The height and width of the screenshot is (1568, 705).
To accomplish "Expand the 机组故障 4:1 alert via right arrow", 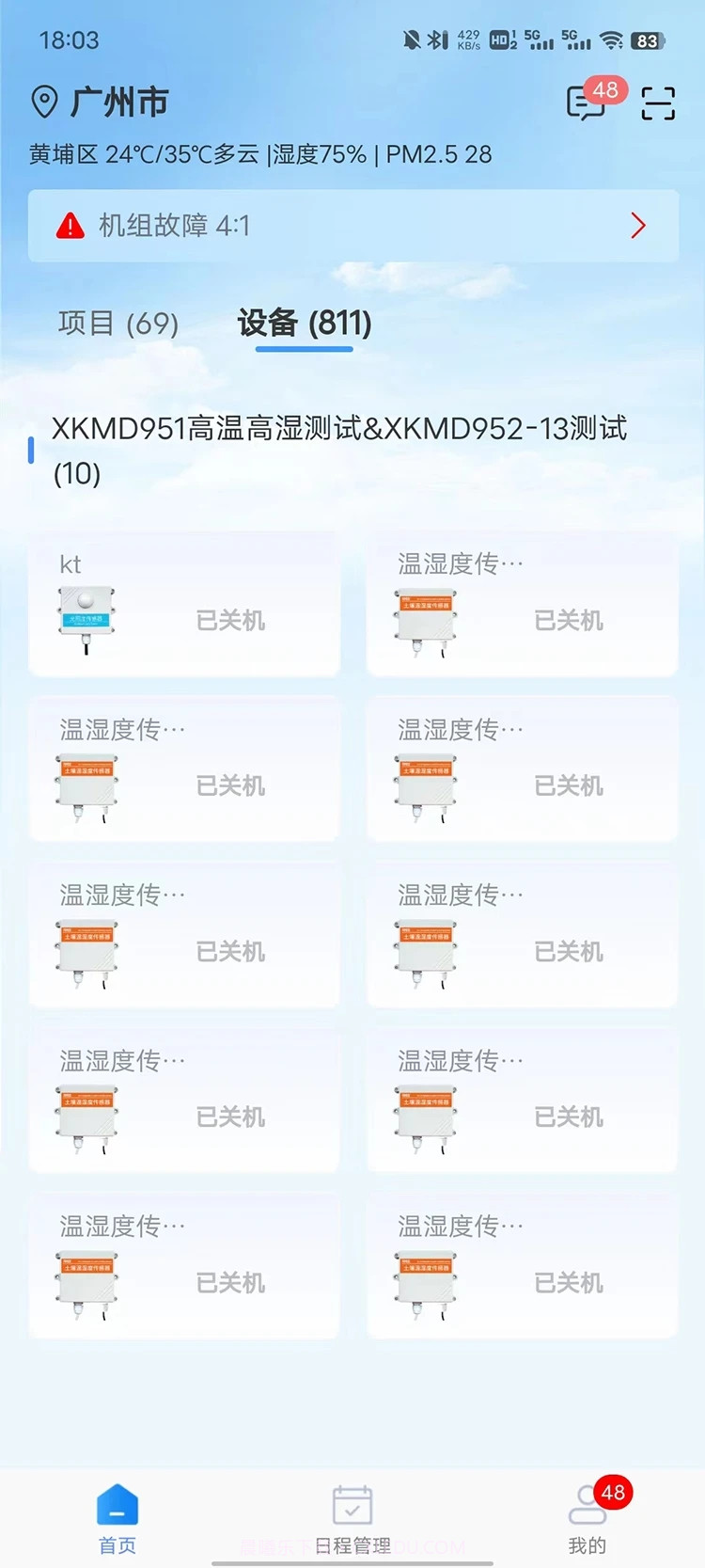I will coord(637,225).
